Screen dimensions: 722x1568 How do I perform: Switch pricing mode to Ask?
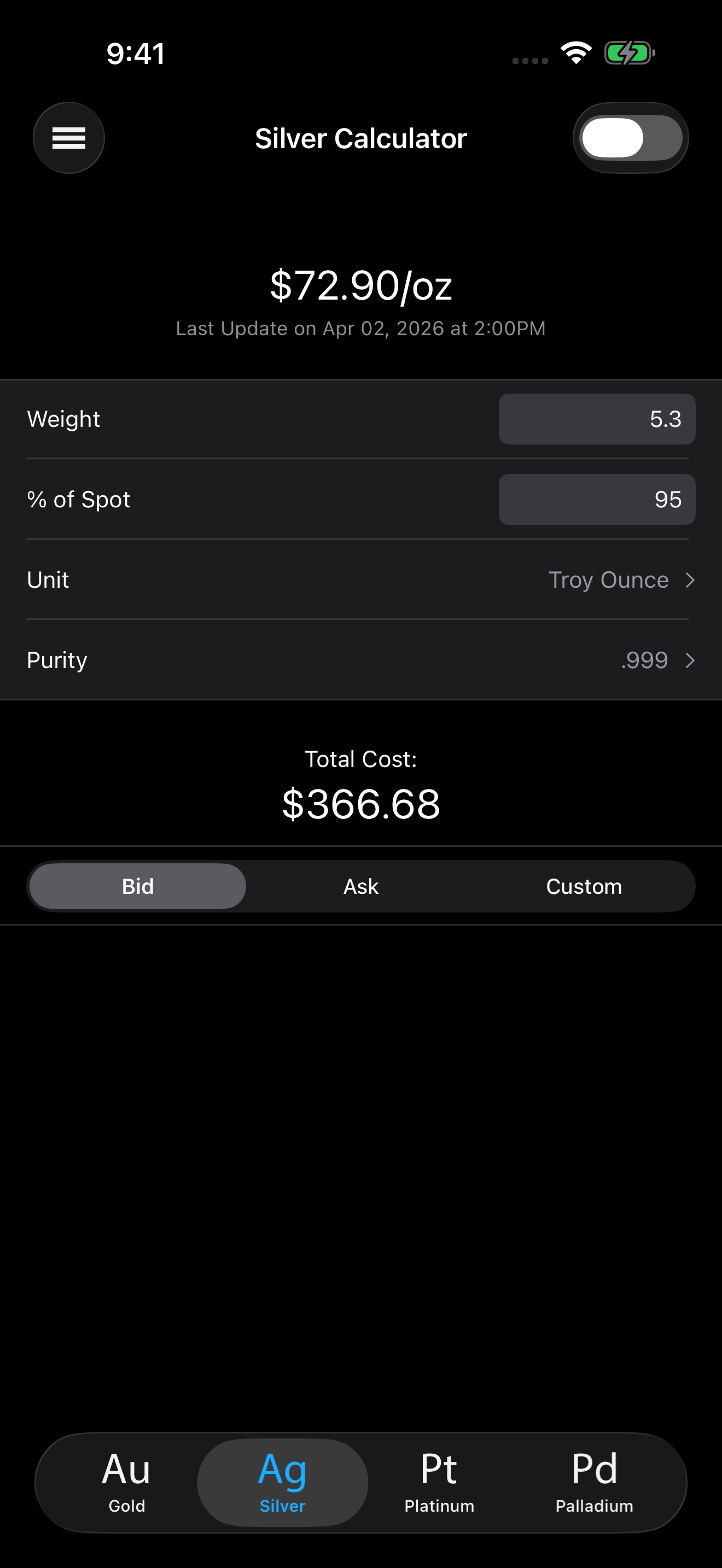[360, 886]
